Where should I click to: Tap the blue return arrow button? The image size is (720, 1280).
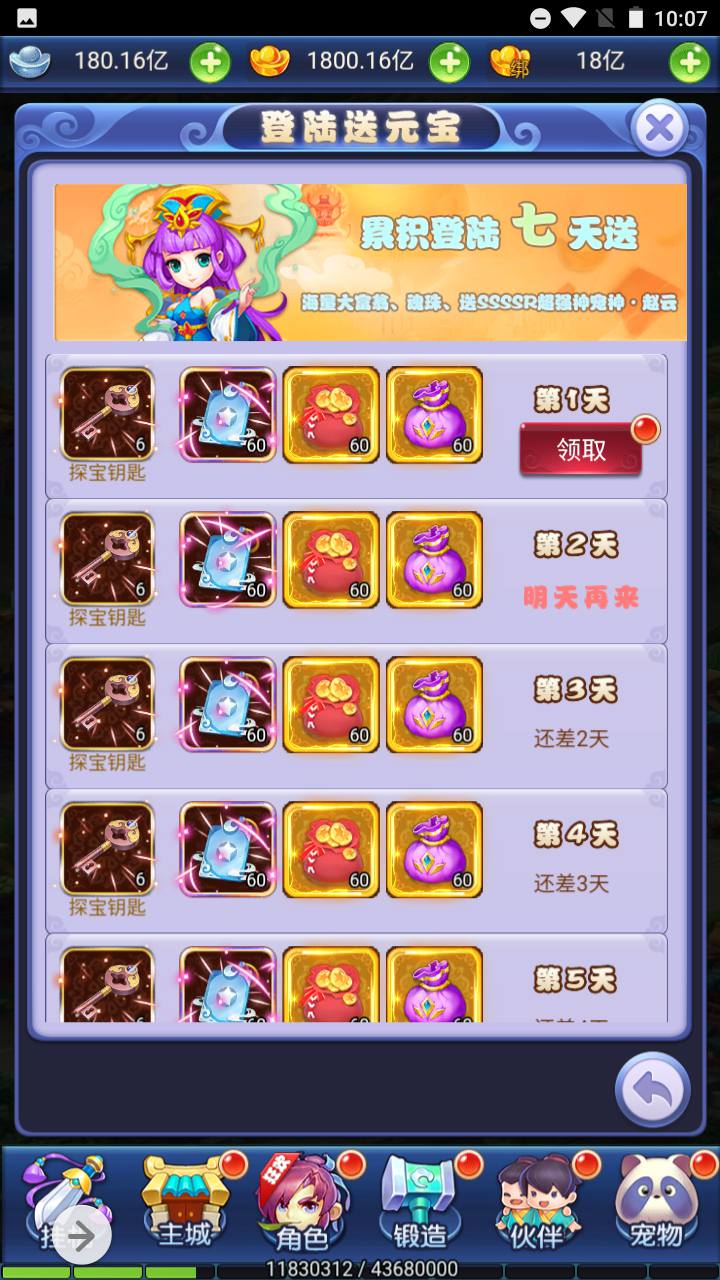pos(652,1091)
